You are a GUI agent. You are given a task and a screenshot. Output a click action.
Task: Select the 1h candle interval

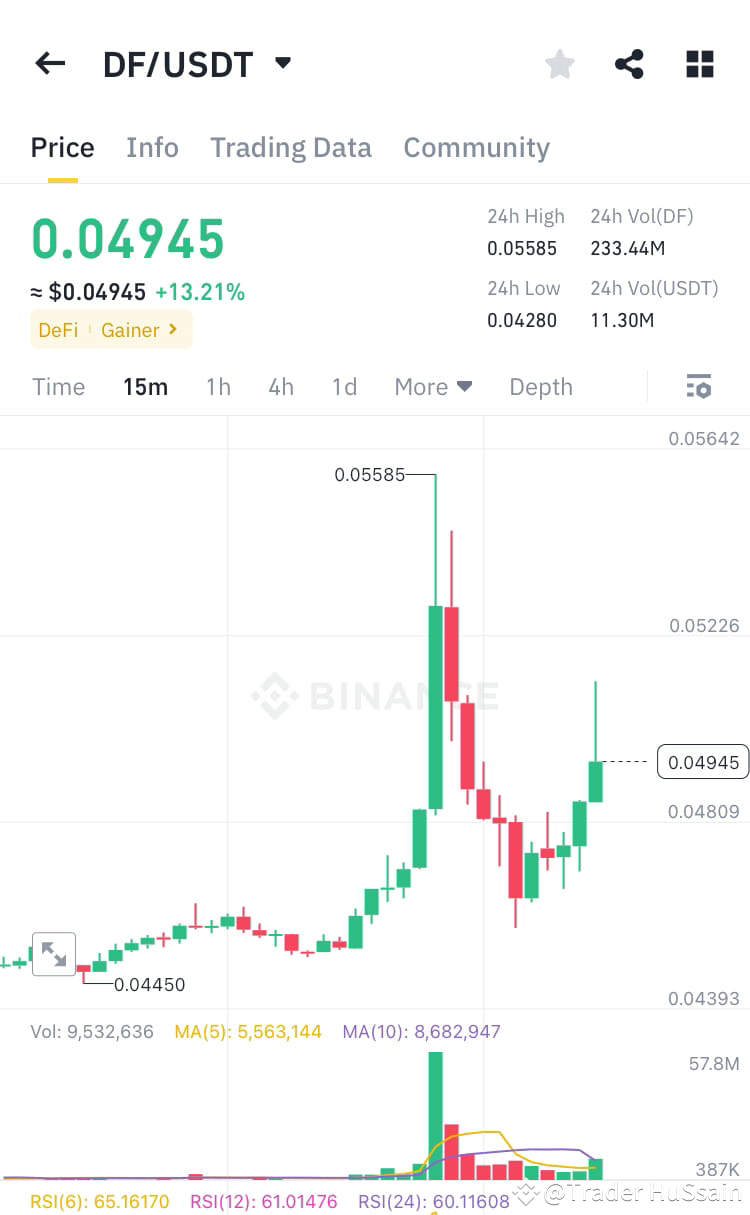click(218, 386)
